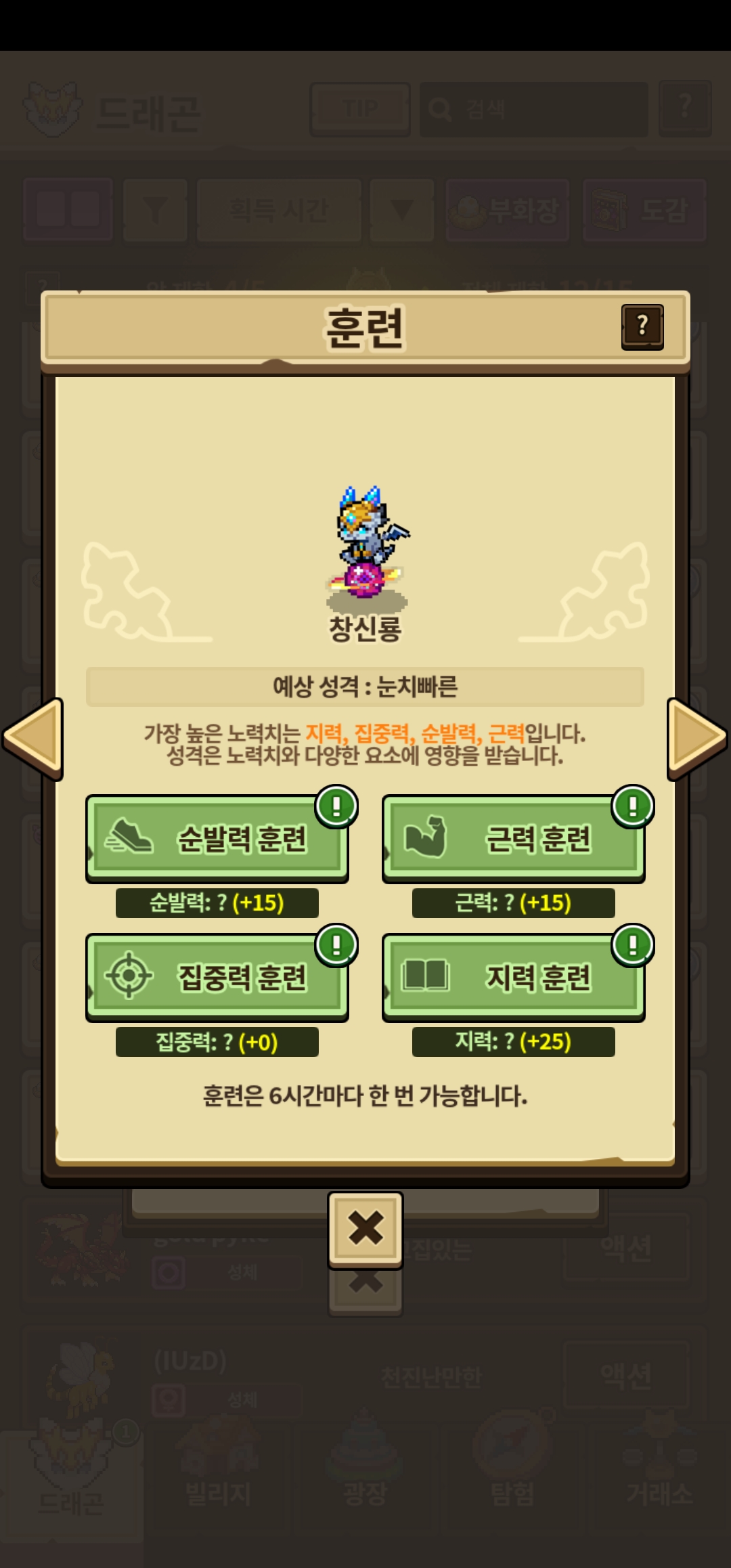Start 집중력 훈련 (focus training)
This screenshot has height=1568, width=731.
tap(217, 977)
